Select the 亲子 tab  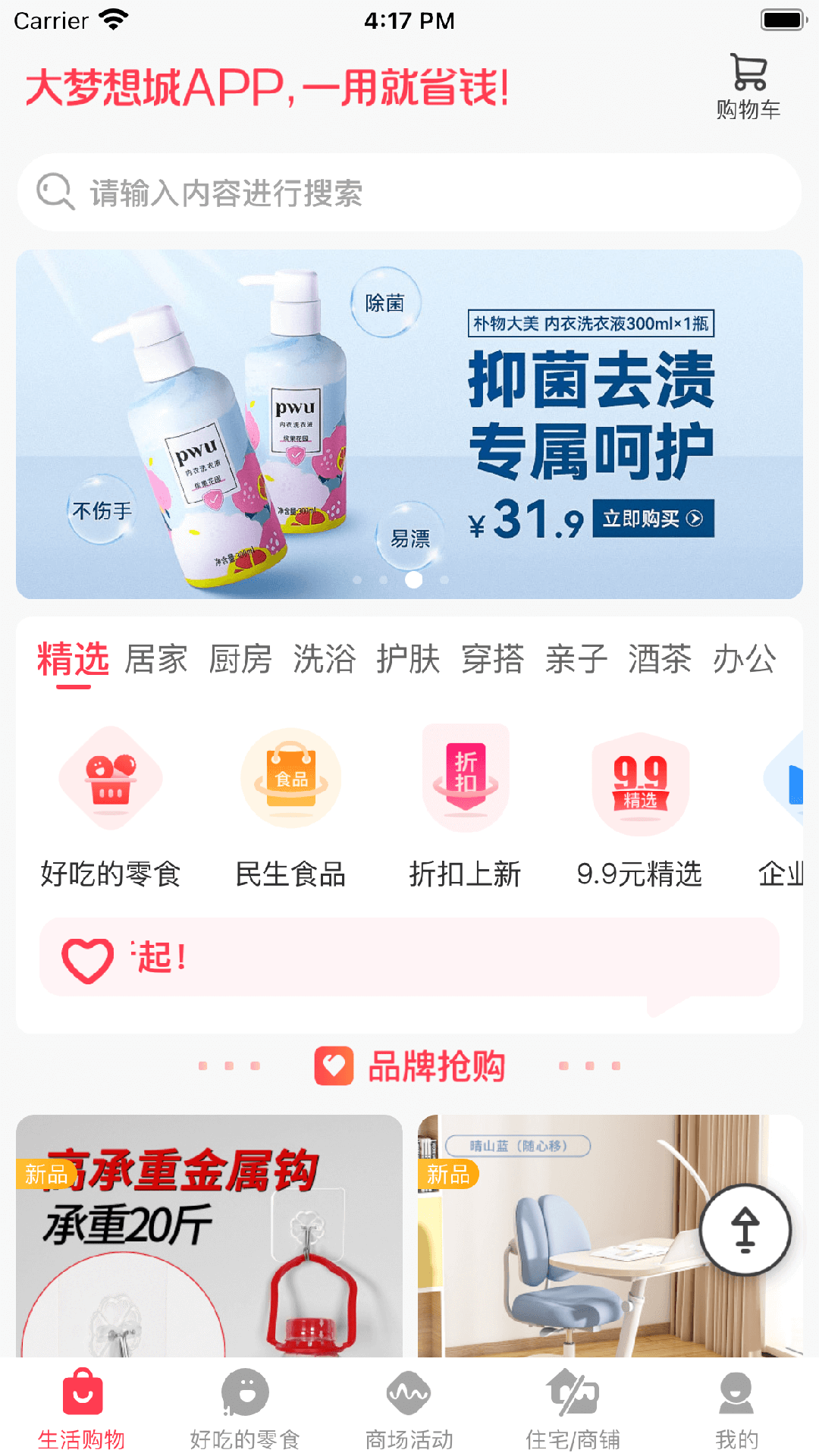click(x=576, y=658)
